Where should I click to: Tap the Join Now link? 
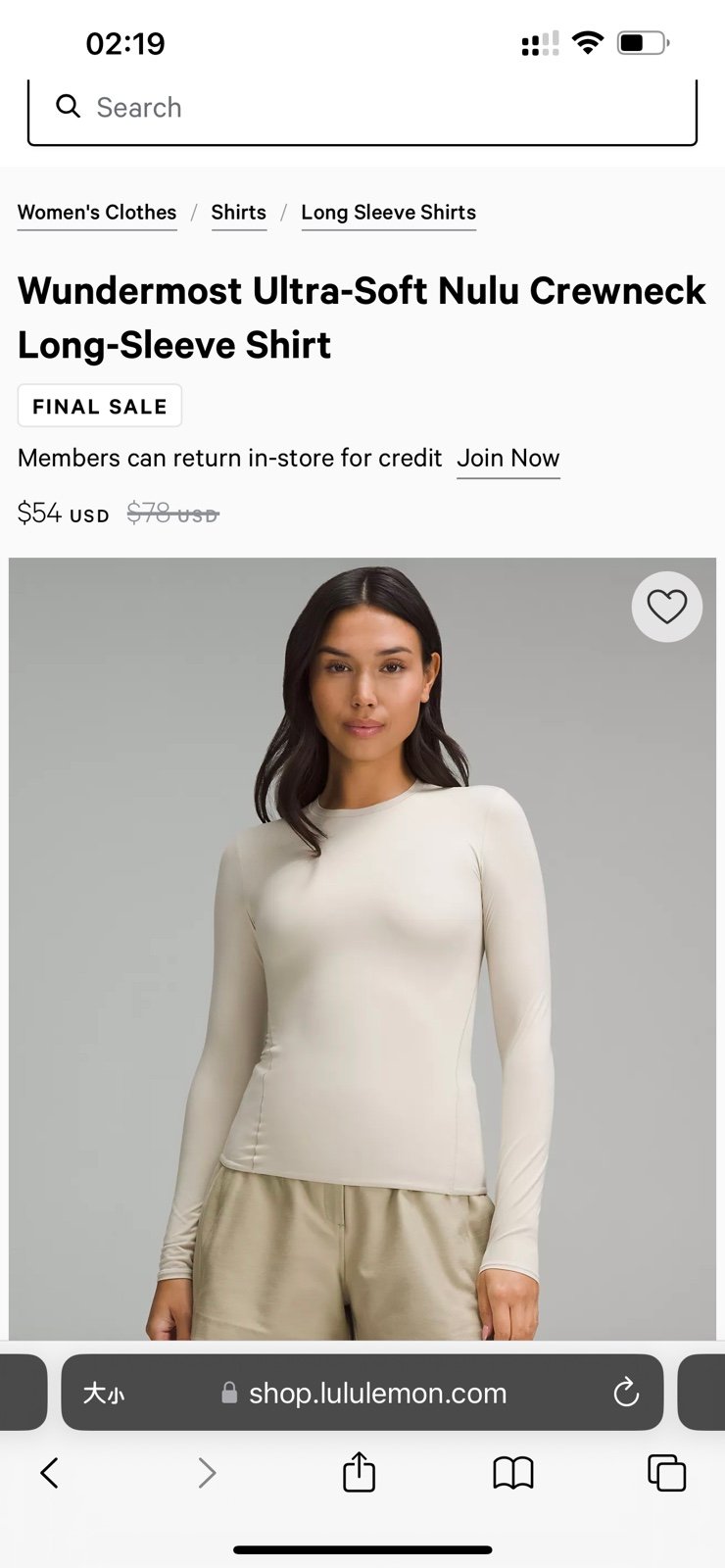point(507,459)
